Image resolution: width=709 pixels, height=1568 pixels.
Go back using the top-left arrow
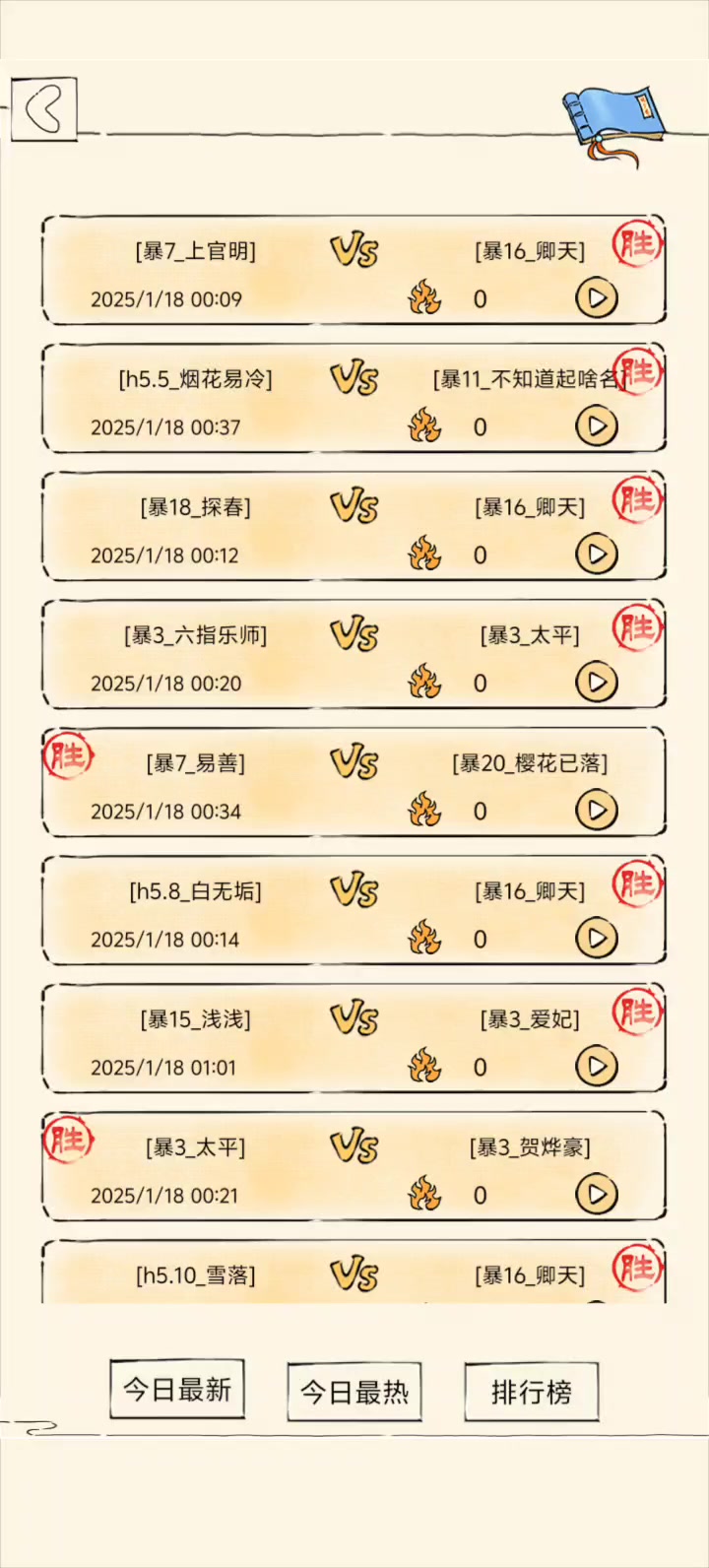pyautogui.click(x=43, y=109)
